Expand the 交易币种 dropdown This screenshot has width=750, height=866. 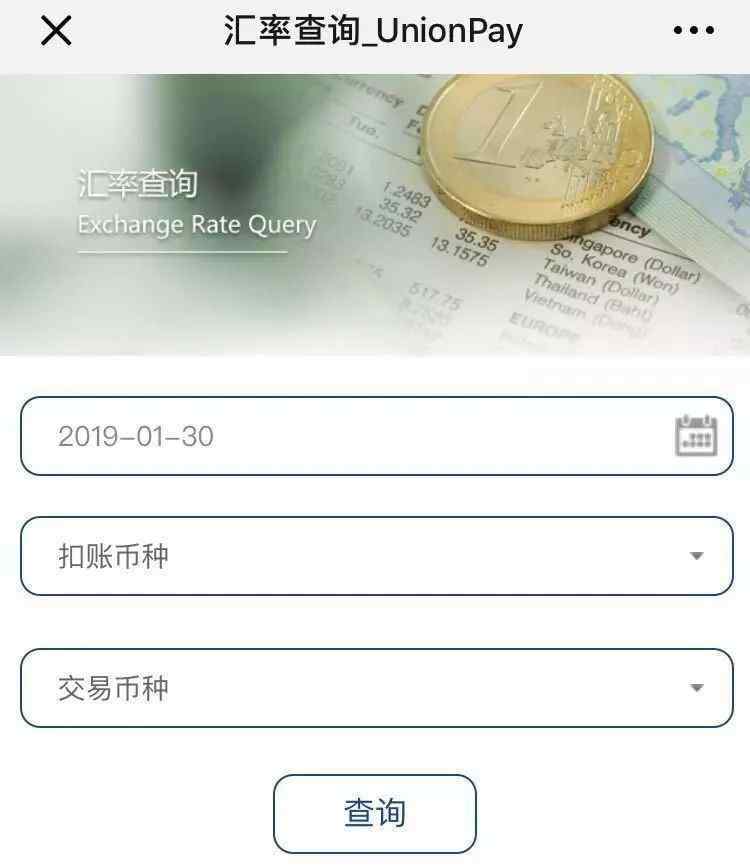(x=376, y=688)
